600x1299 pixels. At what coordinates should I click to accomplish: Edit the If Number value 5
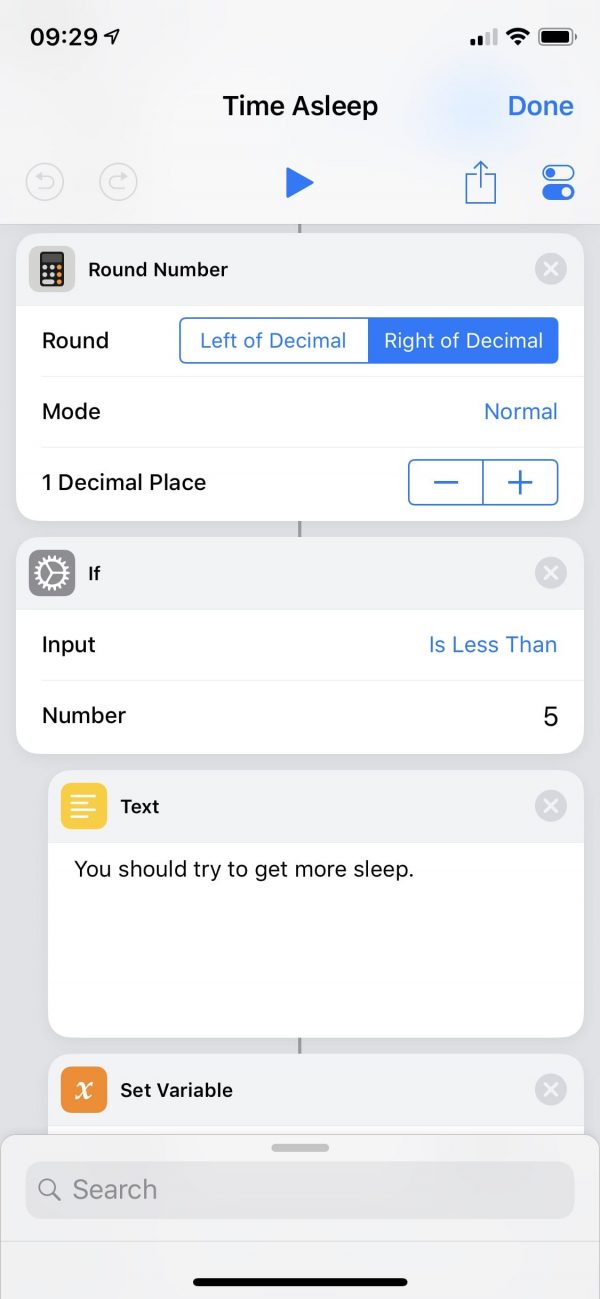click(550, 716)
